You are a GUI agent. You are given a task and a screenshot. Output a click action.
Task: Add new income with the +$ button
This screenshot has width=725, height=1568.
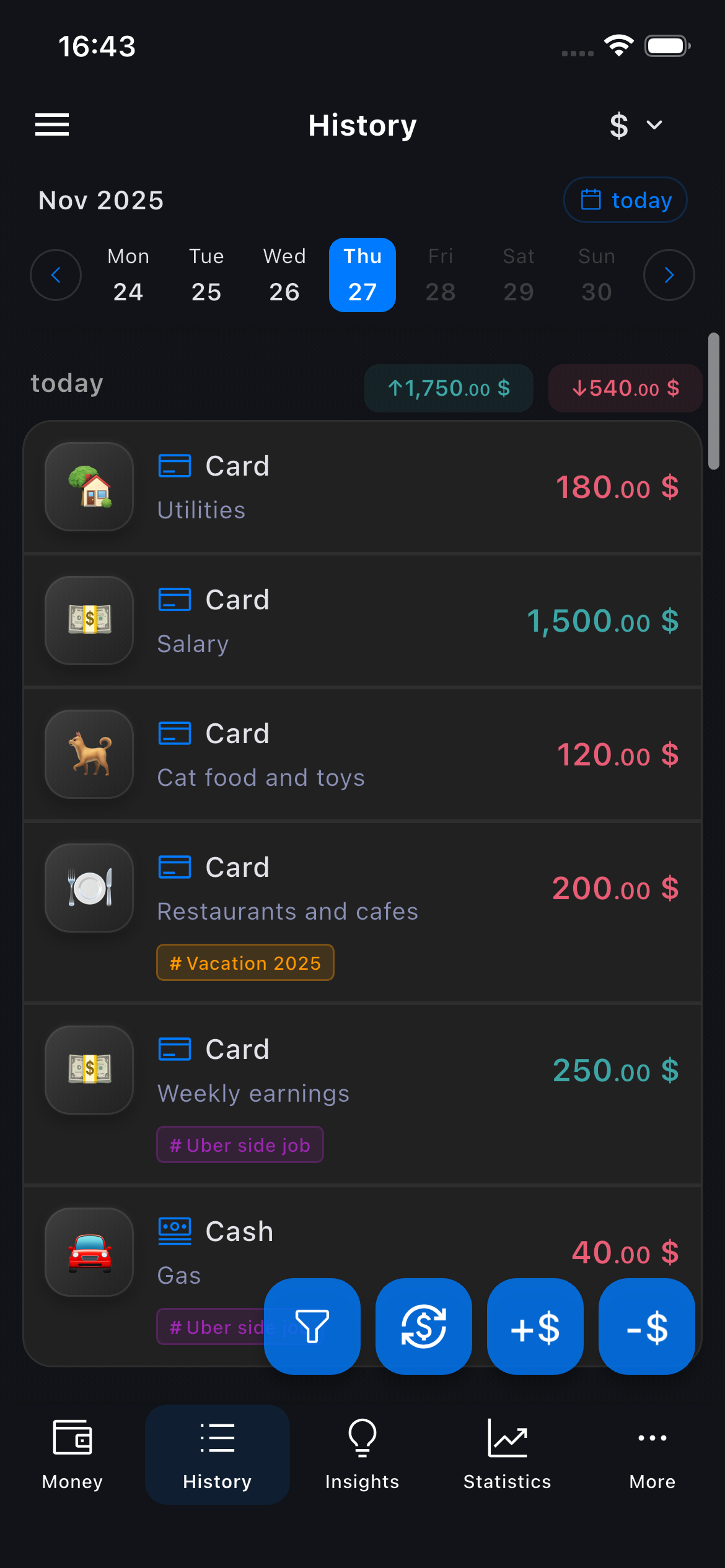coord(535,1326)
